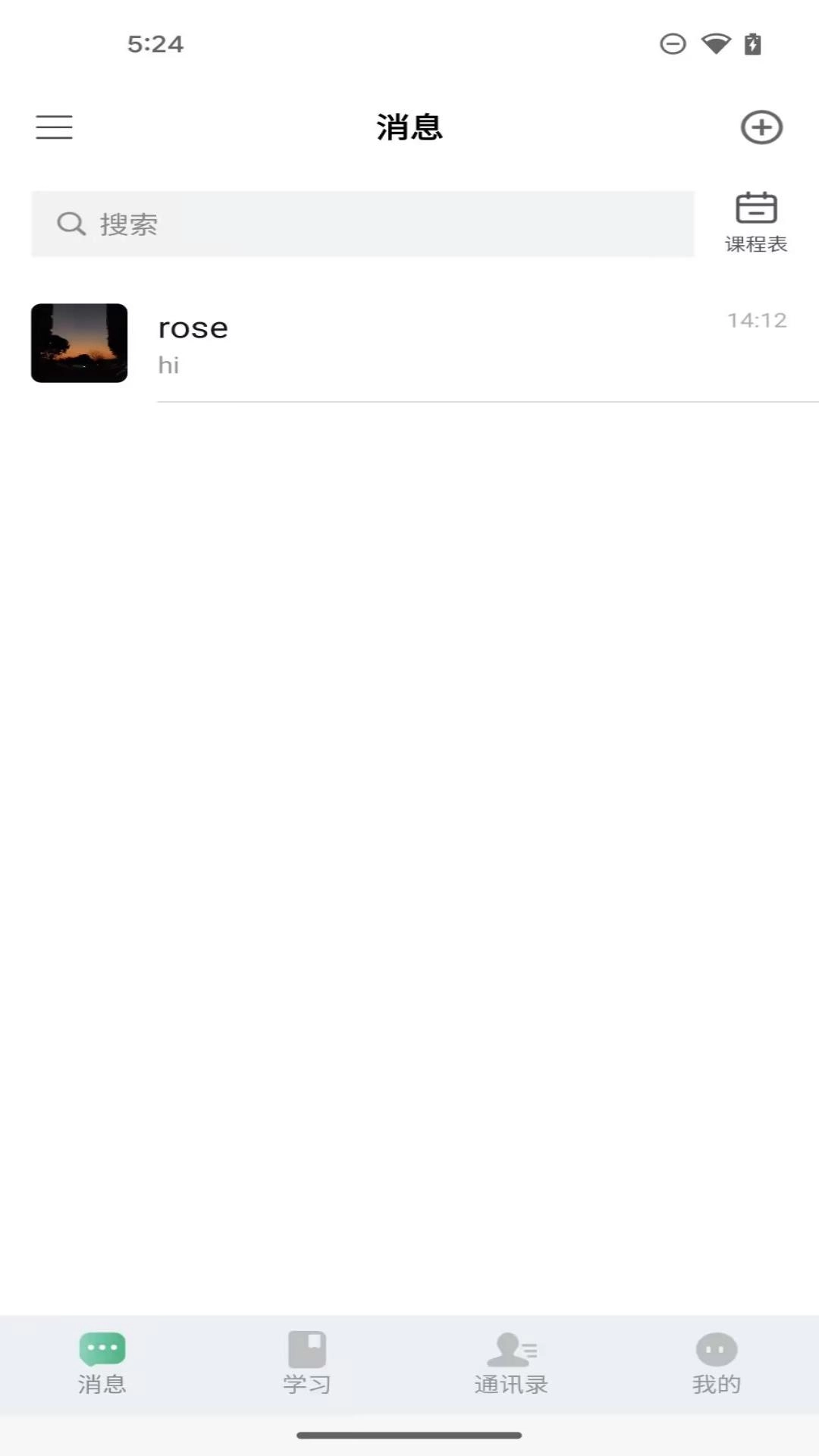Switch to the 消息 tab

(102, 1363)
